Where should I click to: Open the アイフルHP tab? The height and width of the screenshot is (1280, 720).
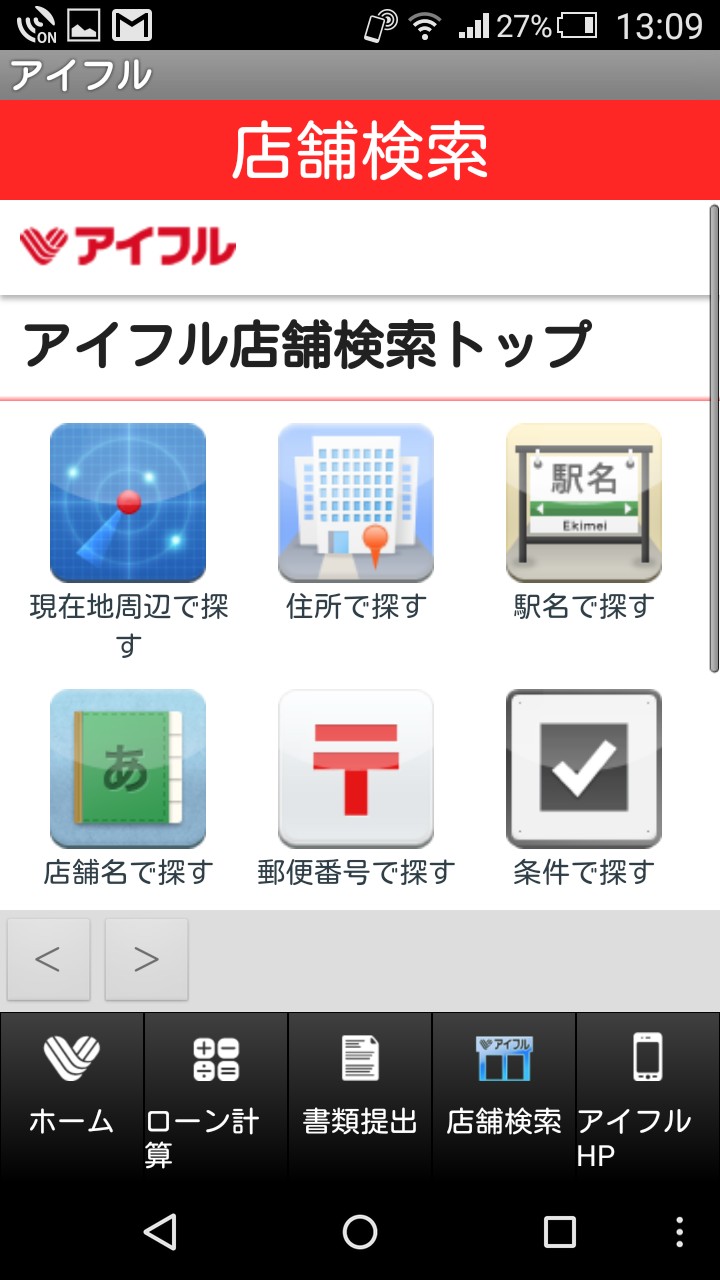[x=648, y=1093]
